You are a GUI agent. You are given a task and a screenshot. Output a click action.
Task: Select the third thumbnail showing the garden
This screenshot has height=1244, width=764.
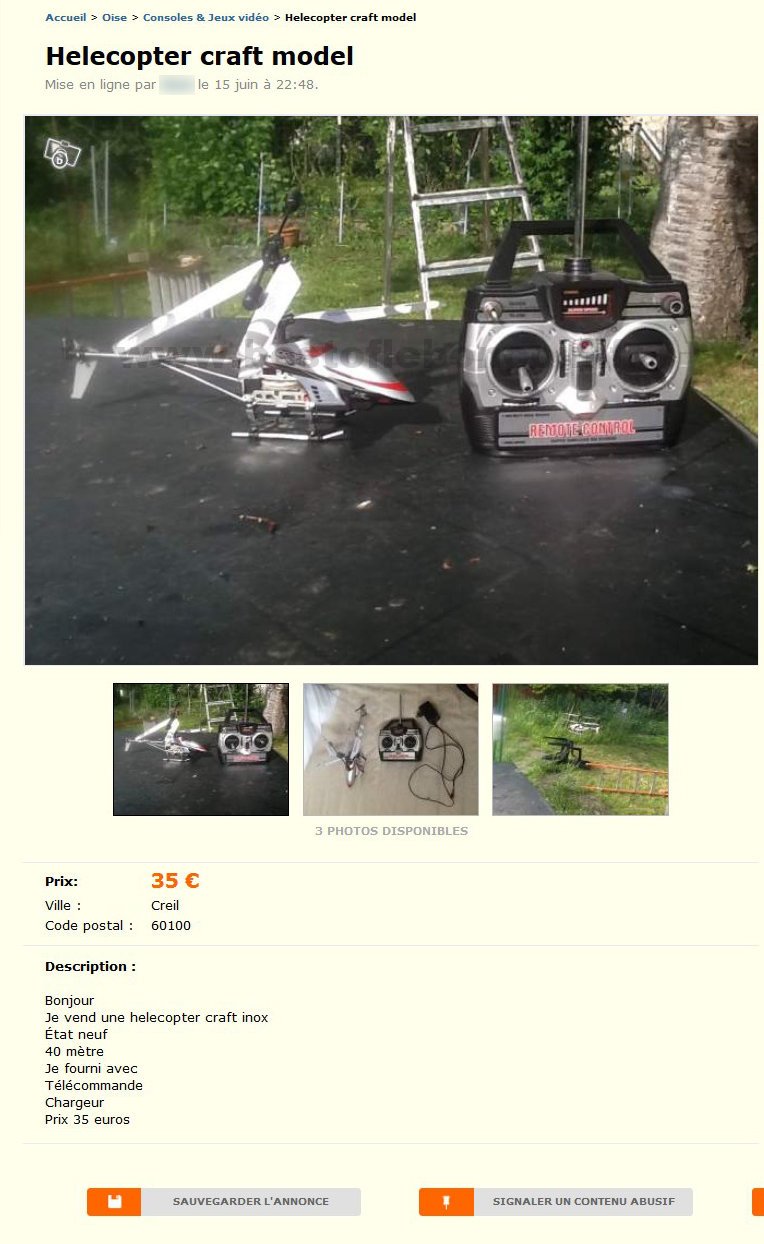580,749
